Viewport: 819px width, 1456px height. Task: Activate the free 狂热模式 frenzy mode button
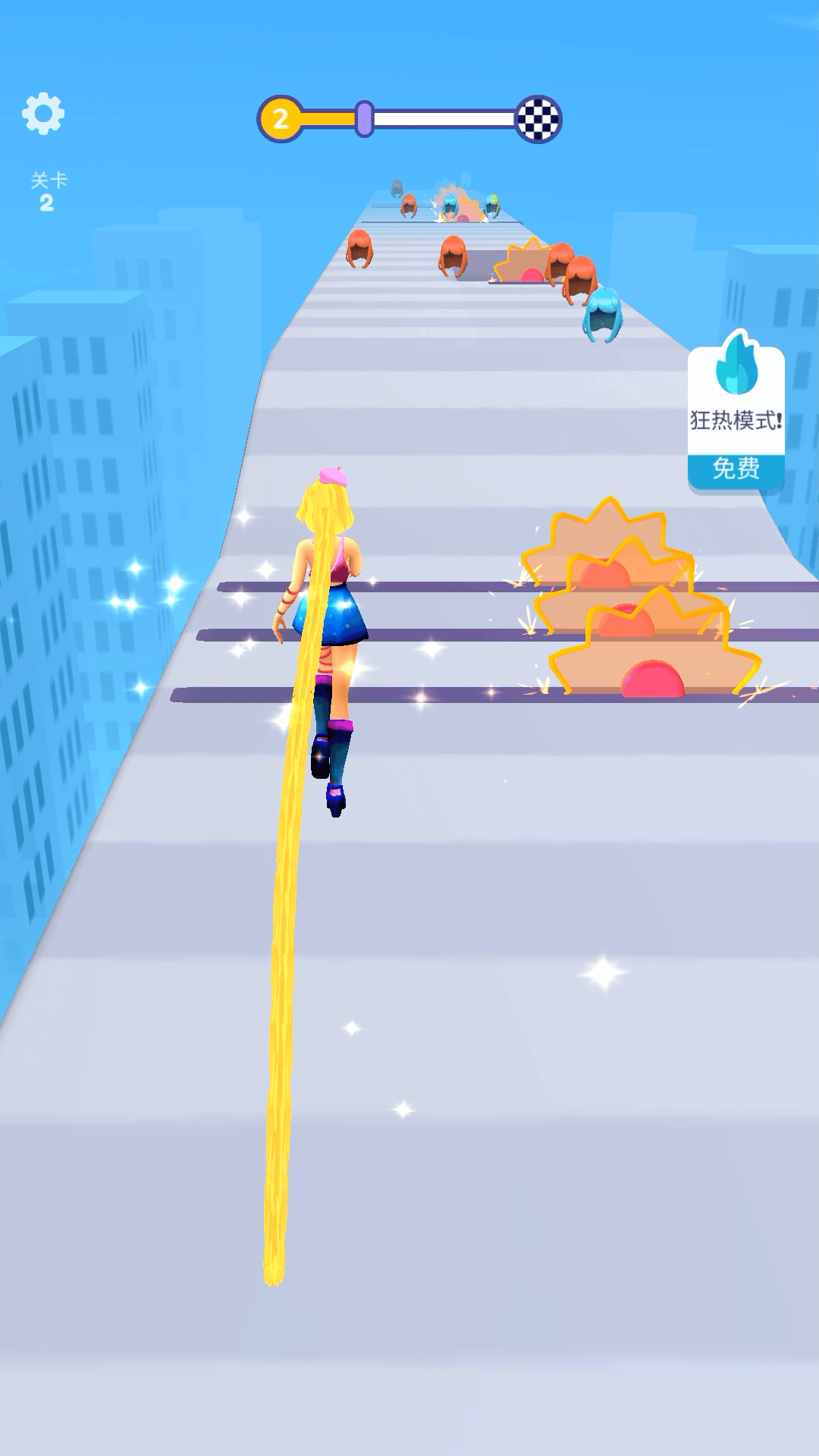(x=736, y=413)
